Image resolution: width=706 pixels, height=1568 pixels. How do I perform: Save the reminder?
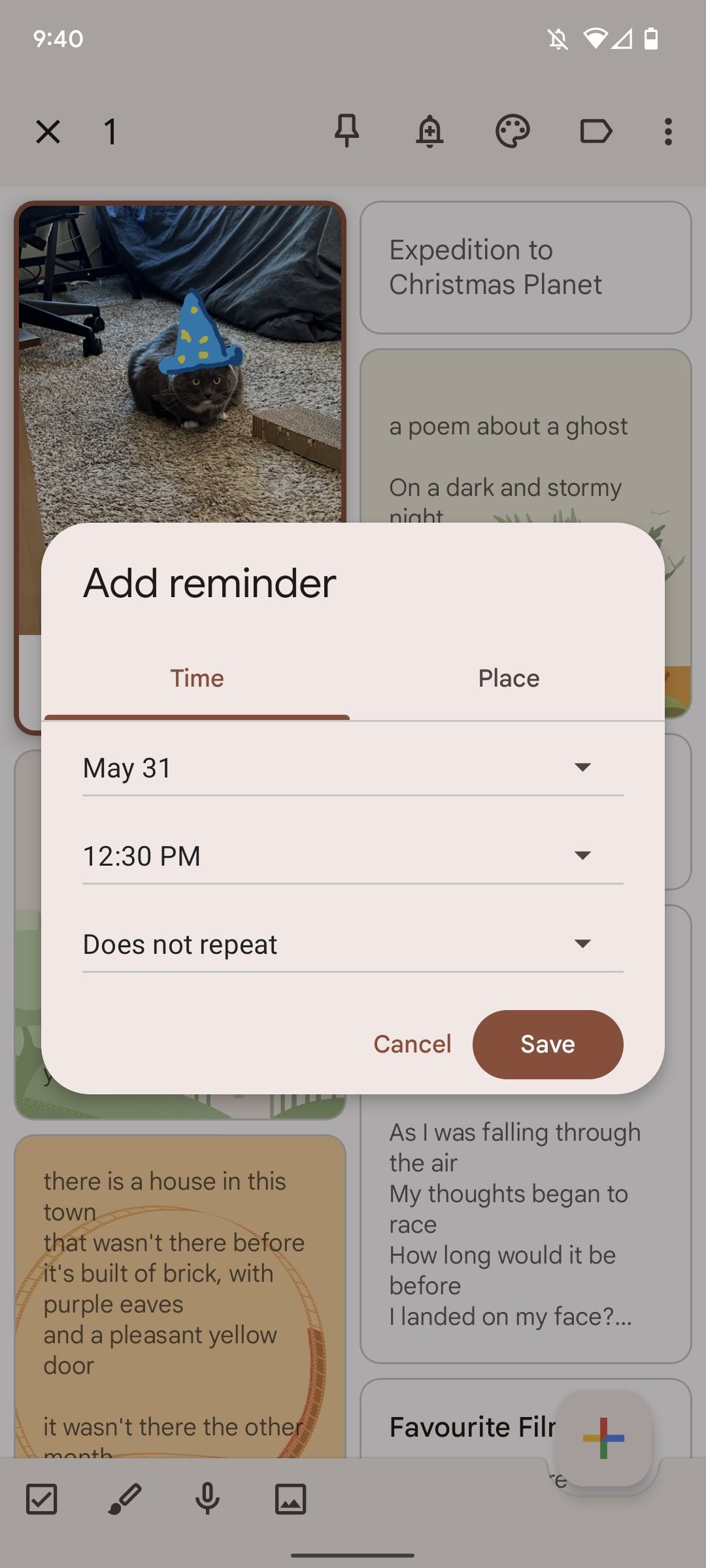pyautogui.click(x=548, y=1044)
